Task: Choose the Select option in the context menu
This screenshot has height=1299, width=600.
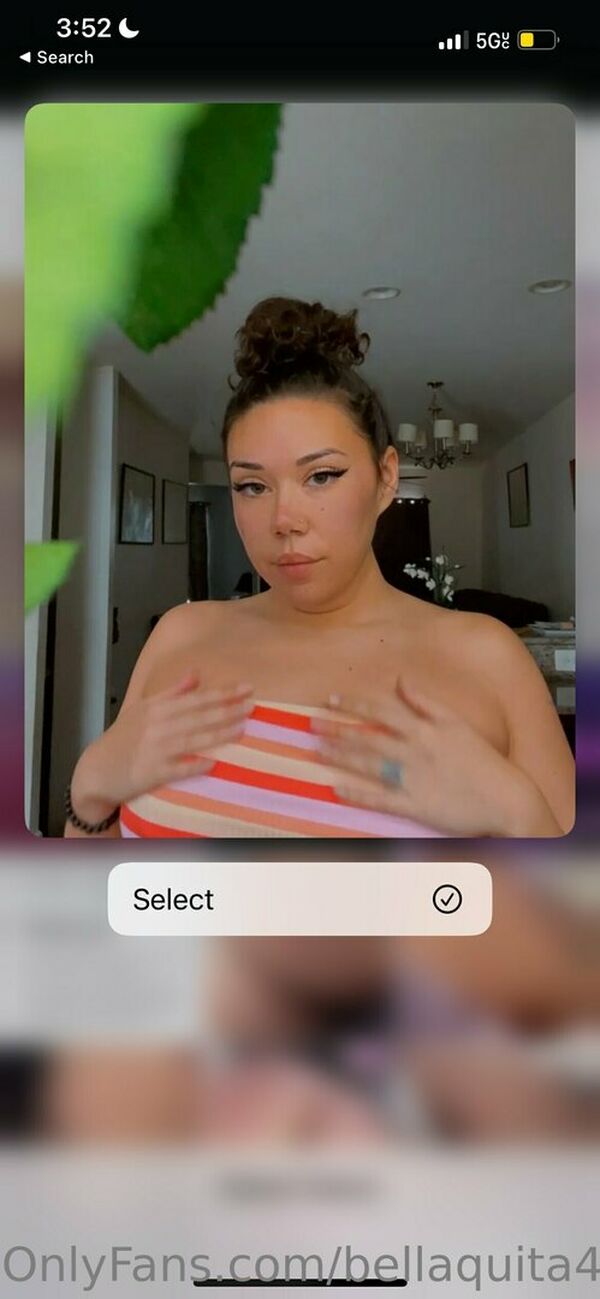Action: click(x=299, y=899)
